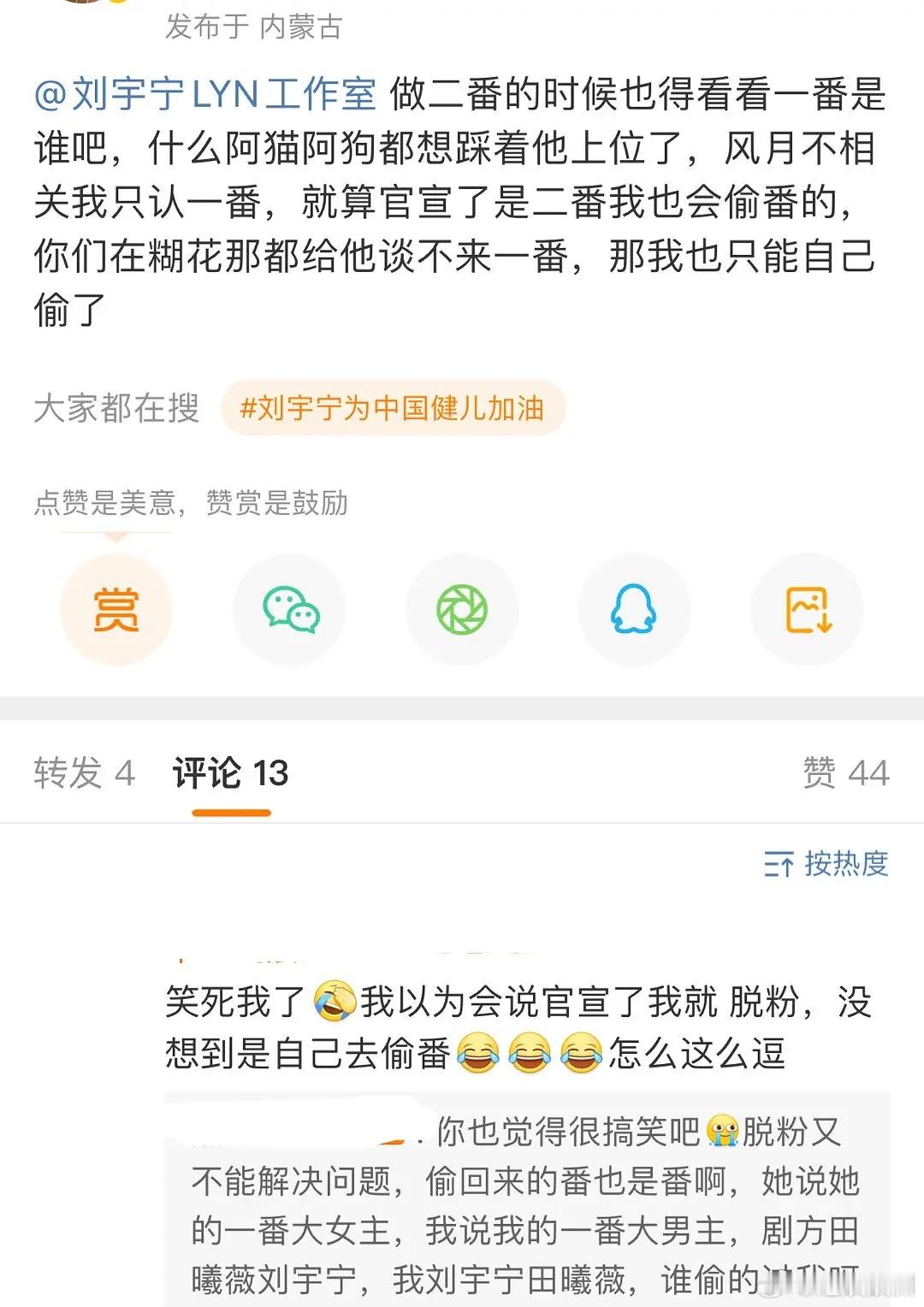
Task: Share to QQ using penguin icon
Action: [x=634, y=609]
